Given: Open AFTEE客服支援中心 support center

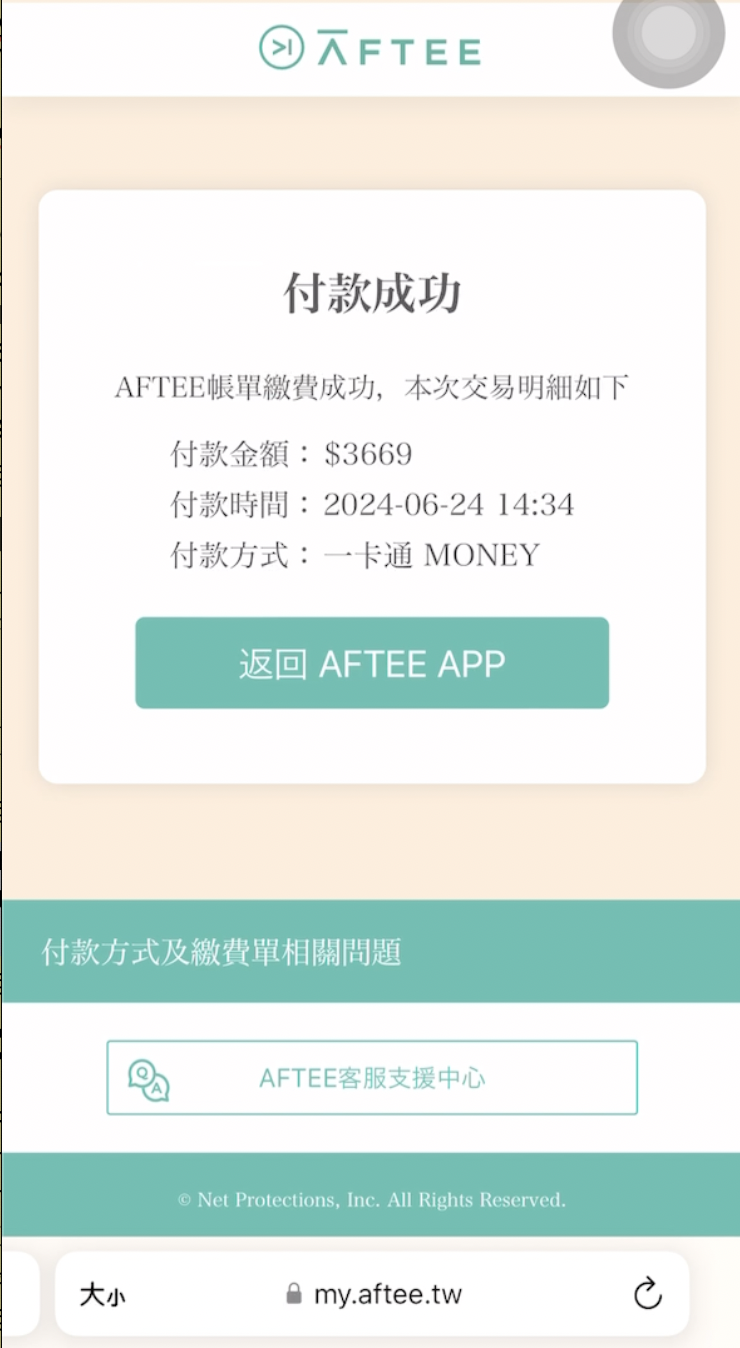Looking at the screenshot, I should tap(372, 1077).
